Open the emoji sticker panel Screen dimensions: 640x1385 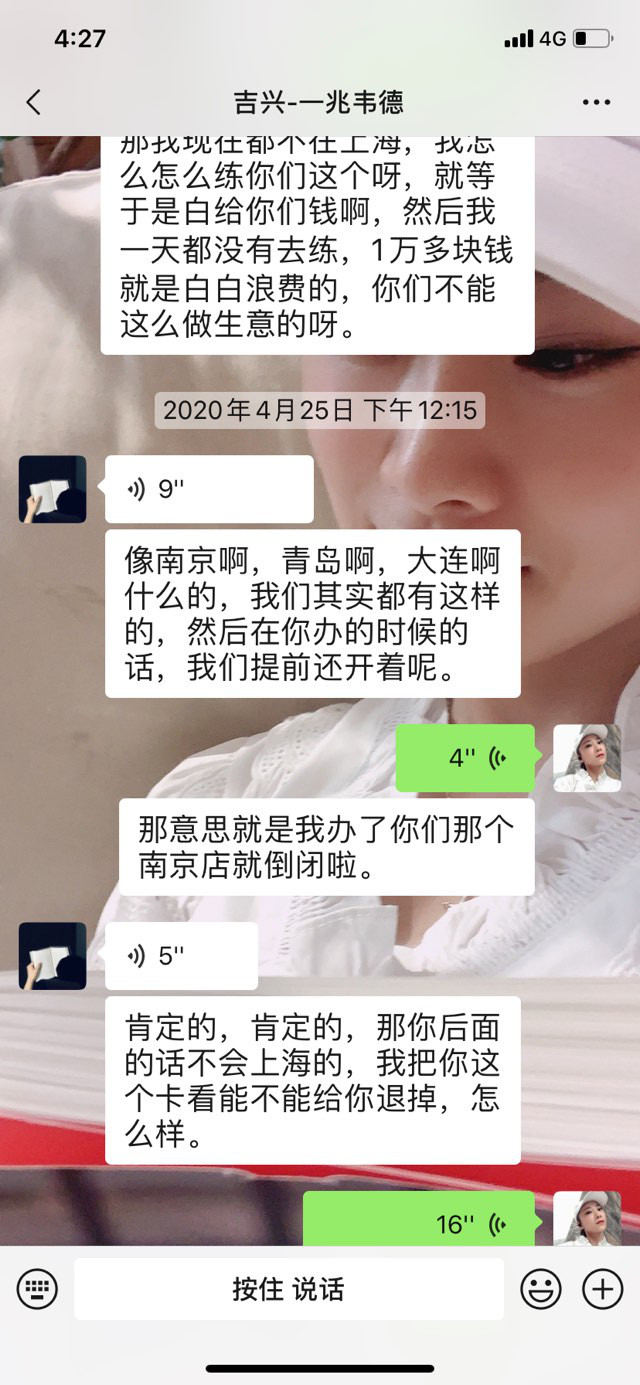point(541,1289)
